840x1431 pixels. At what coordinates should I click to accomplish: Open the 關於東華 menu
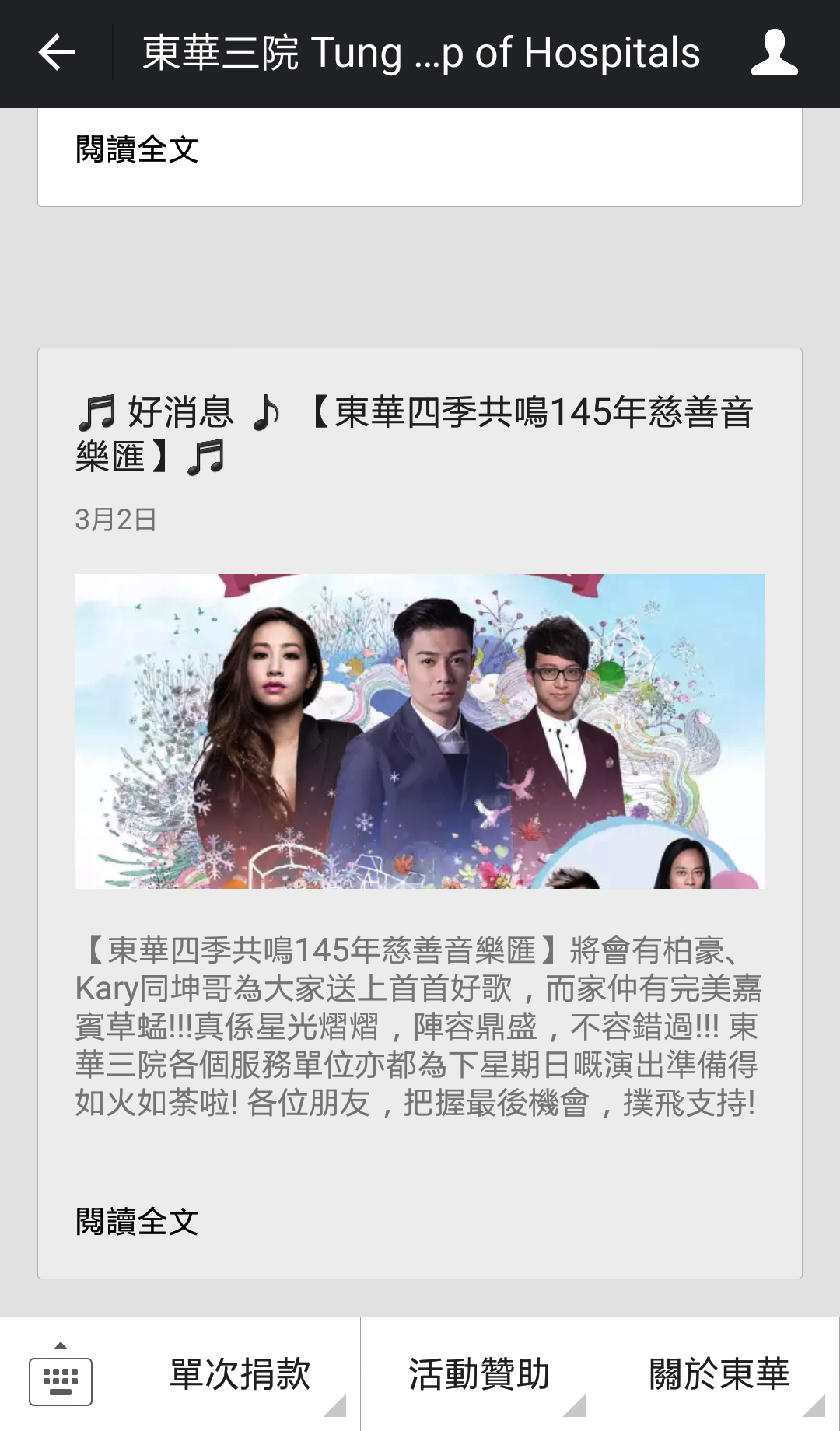point(720,1374)
